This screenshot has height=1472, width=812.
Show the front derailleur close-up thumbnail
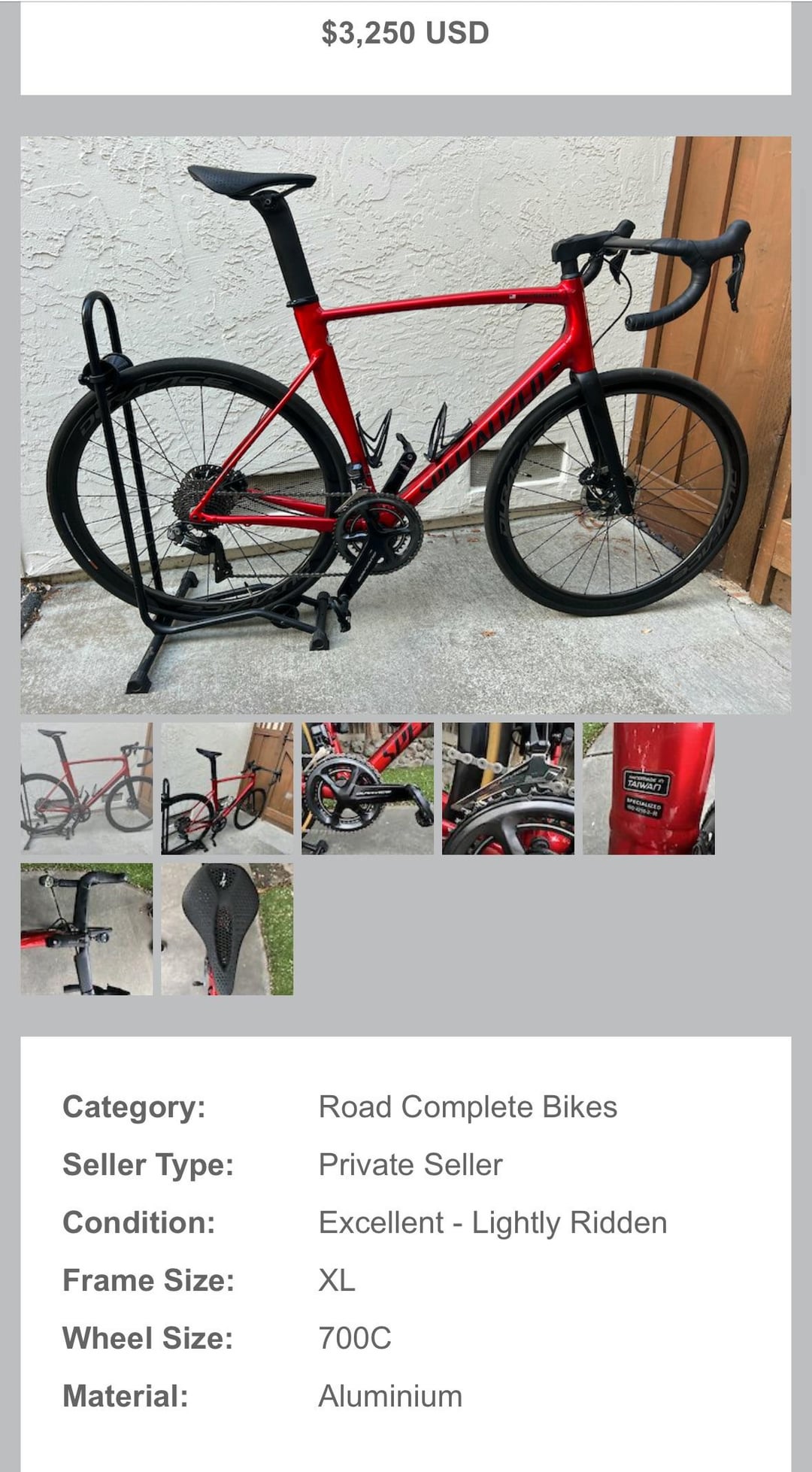[508, 788]
